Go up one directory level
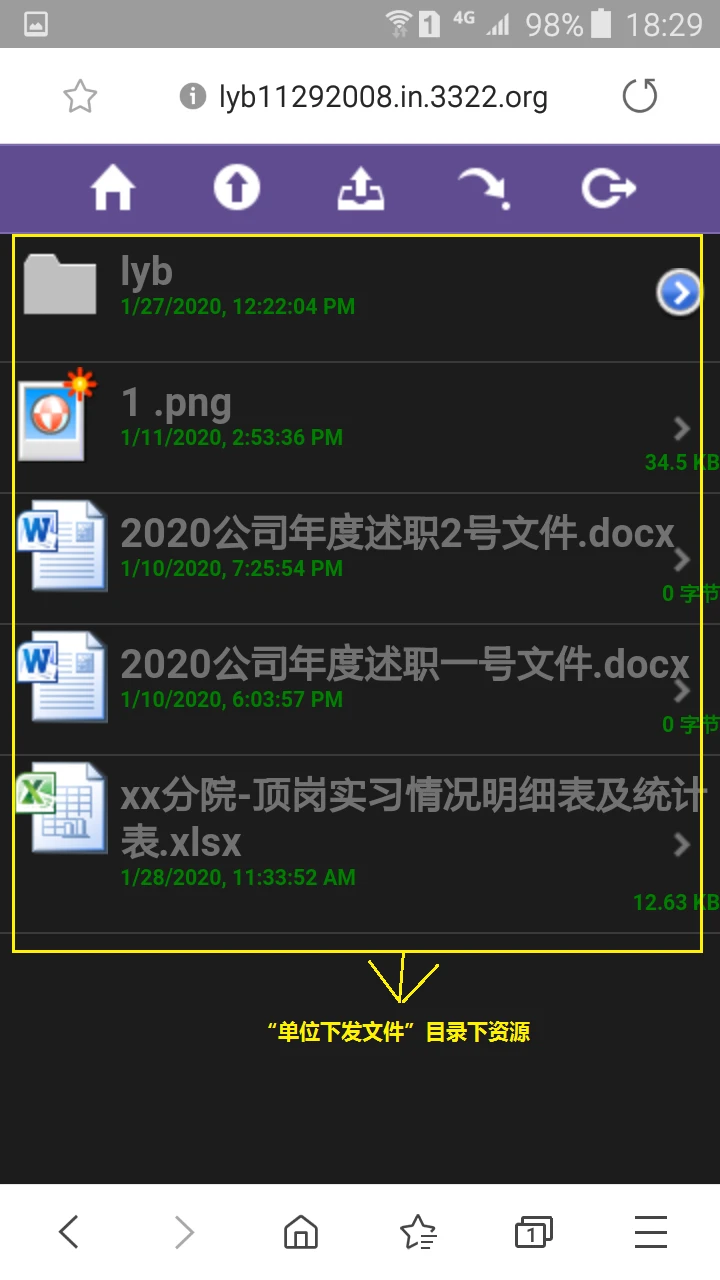The image size is (720, 1280). click(237, 188)
